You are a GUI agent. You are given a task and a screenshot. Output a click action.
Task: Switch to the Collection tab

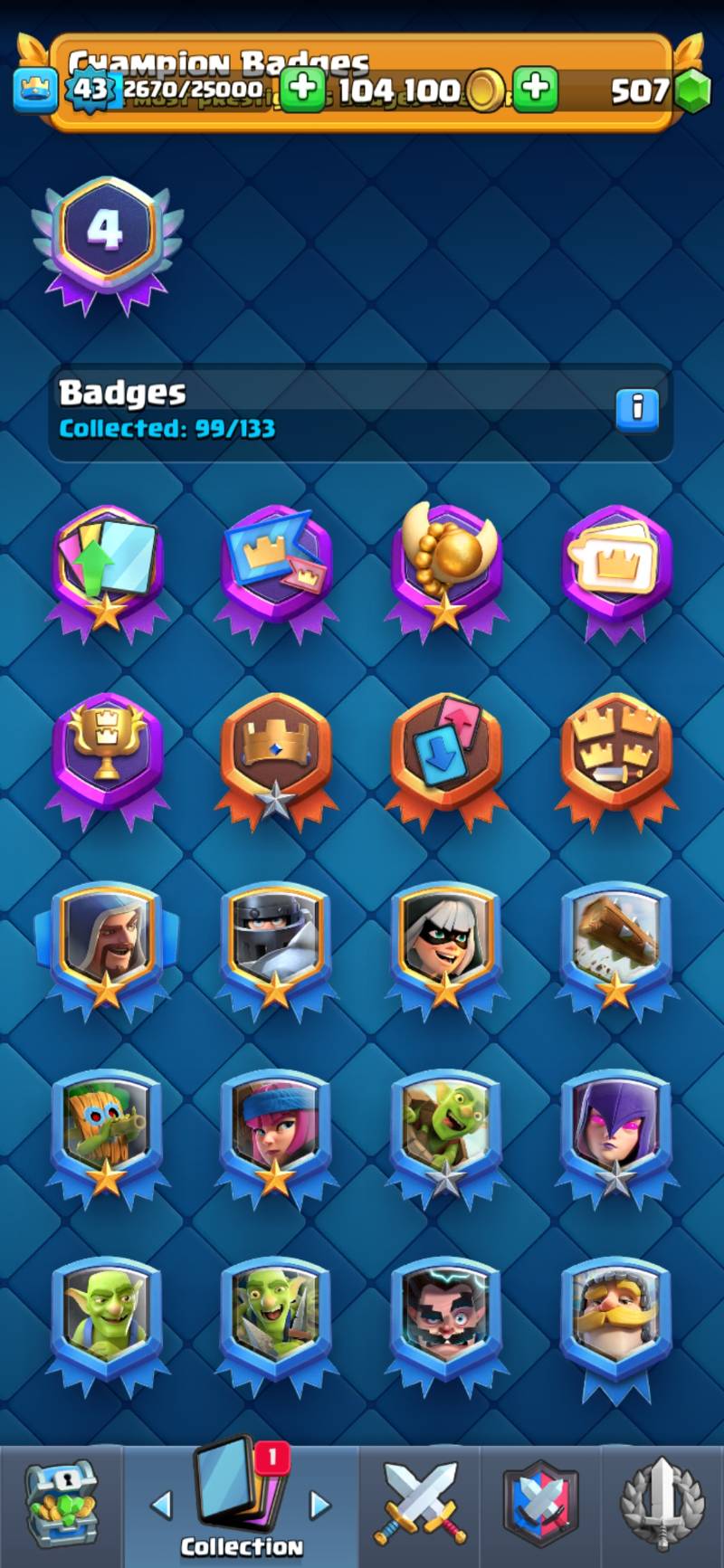pos(241,1502)
